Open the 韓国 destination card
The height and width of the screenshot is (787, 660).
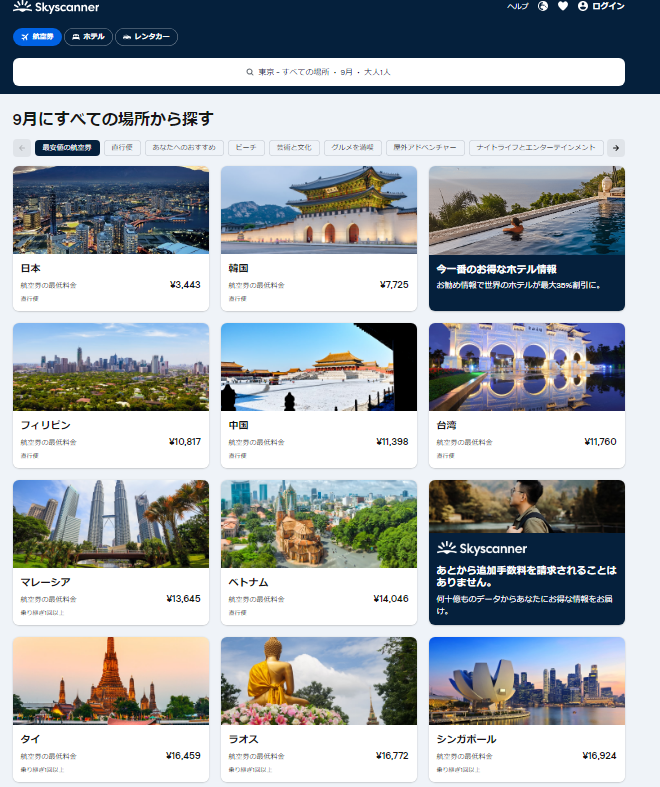tap(318, 238)
